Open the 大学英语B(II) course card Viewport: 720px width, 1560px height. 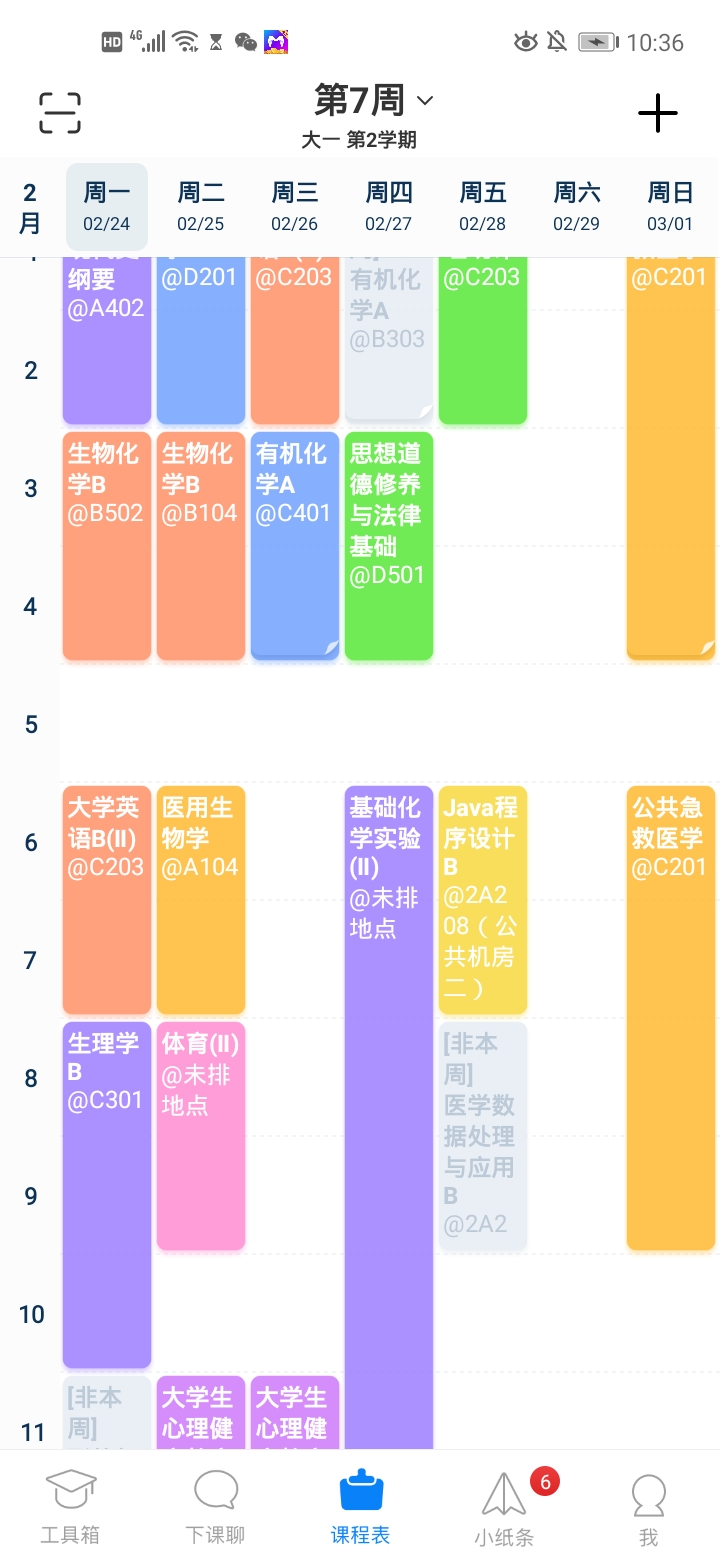coord(107,900)
